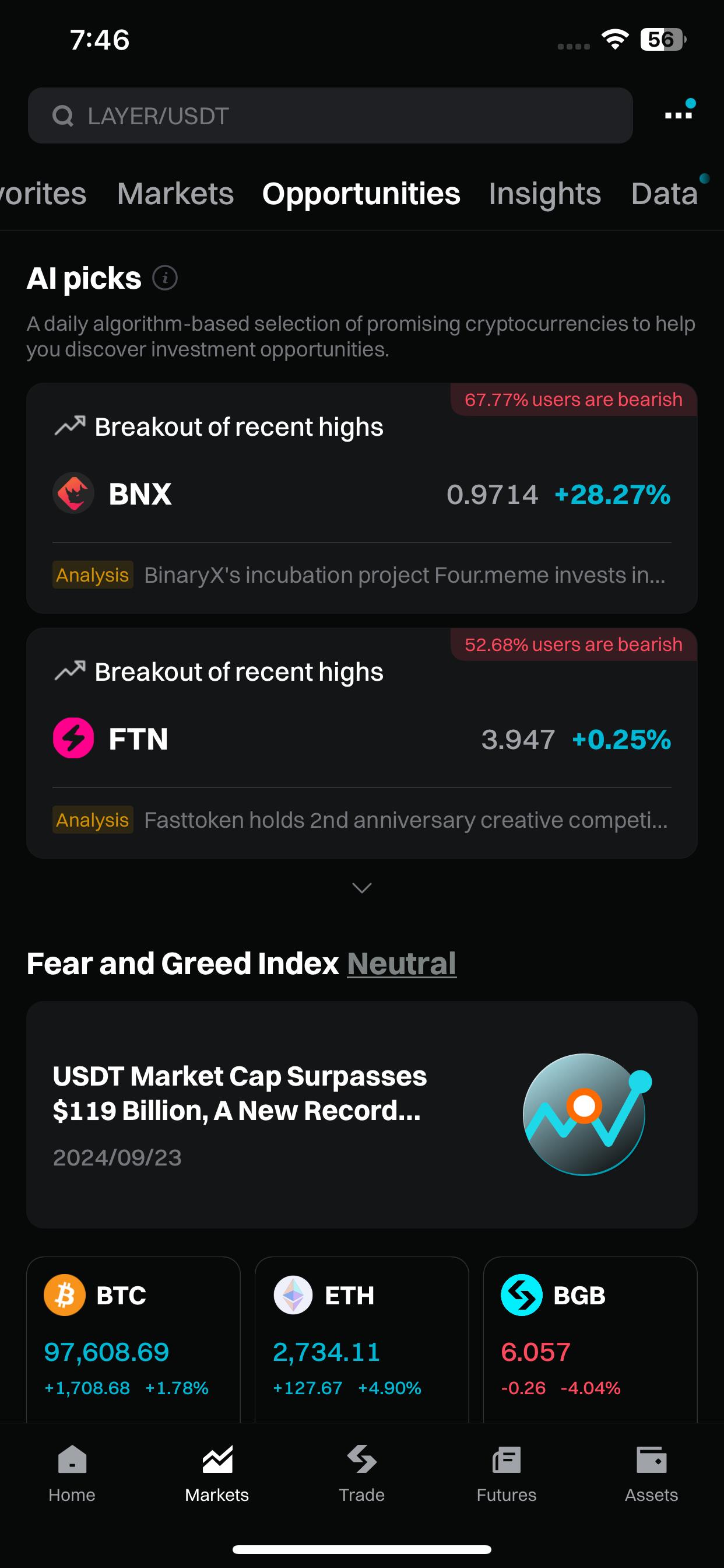Open the LAYER/USDT search box
The image size is (724, 1568).
point(330,116)
